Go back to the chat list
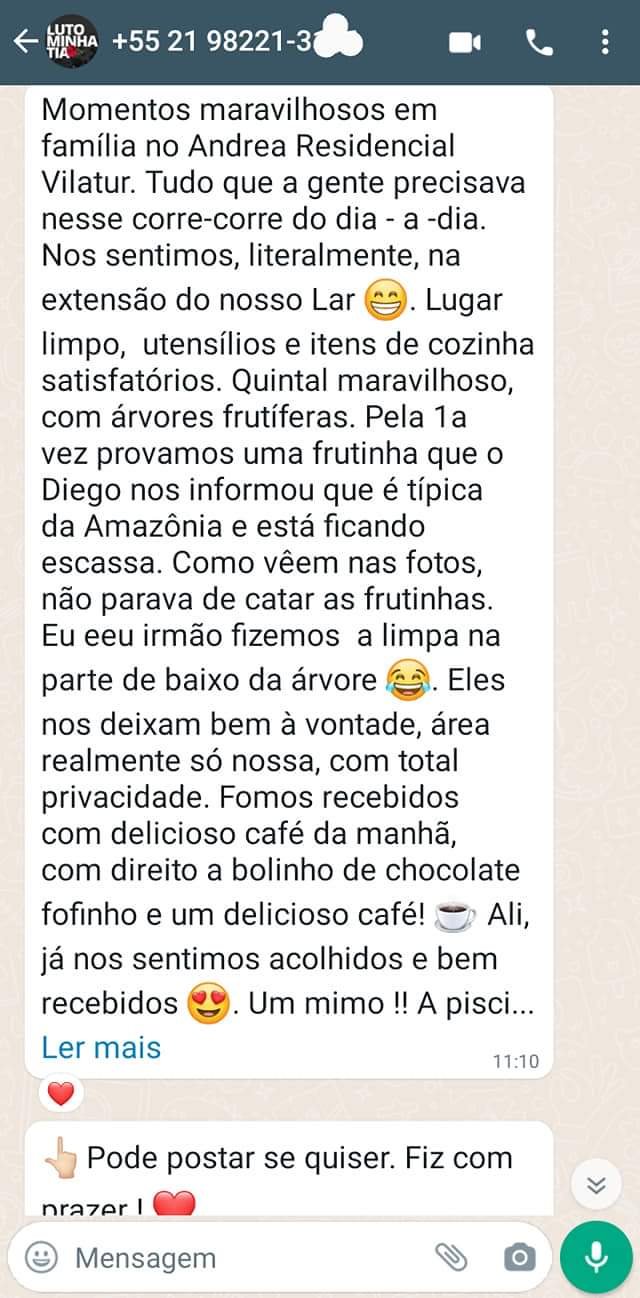640x1298 pixels. click(x=22, y=42)
